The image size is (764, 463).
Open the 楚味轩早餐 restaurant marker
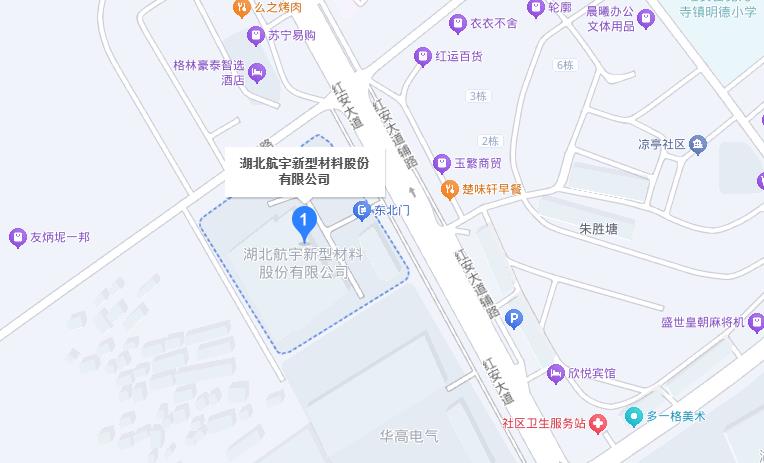(x=451, y=189)
